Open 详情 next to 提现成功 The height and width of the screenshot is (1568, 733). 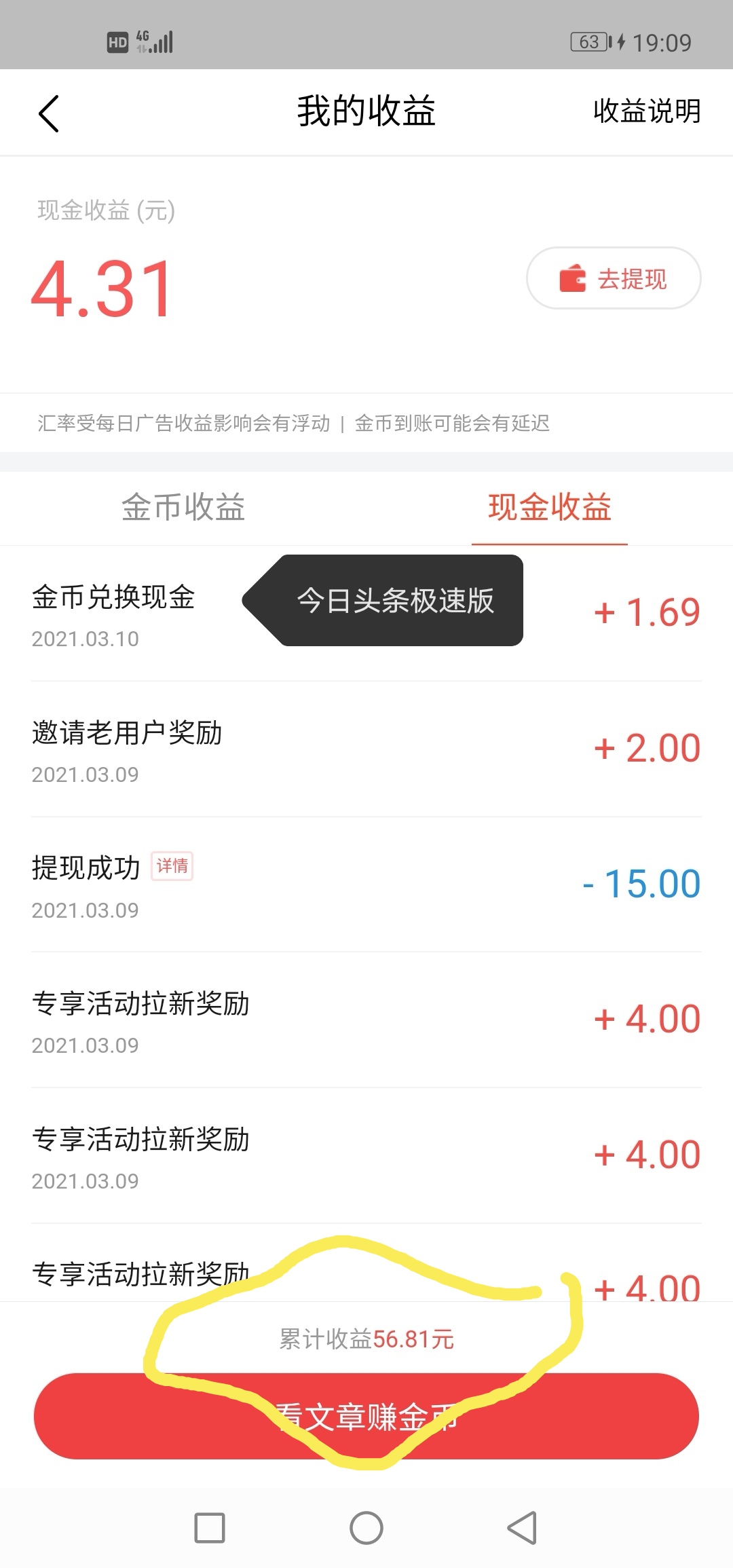(172, 867)
